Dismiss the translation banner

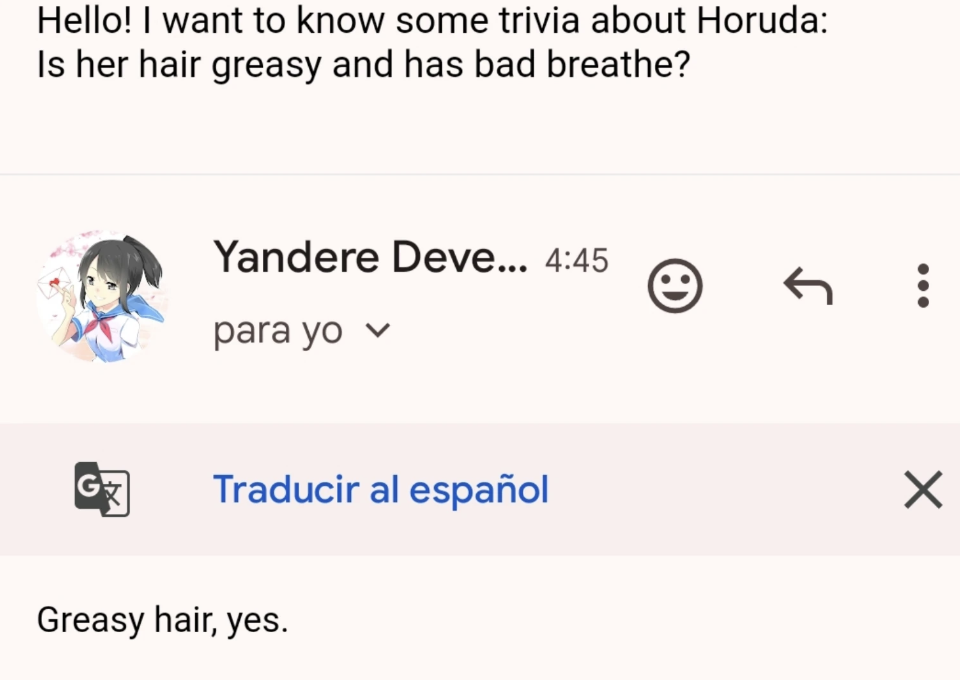click(922, 490)
